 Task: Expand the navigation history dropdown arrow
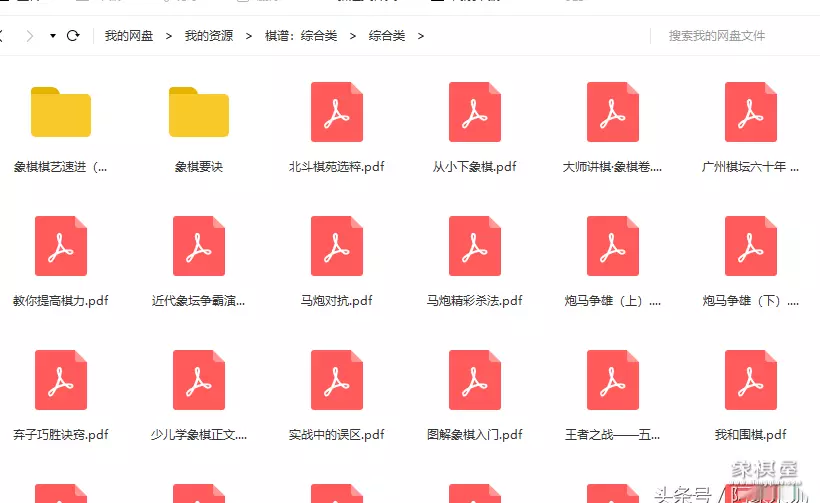(52, 36)
